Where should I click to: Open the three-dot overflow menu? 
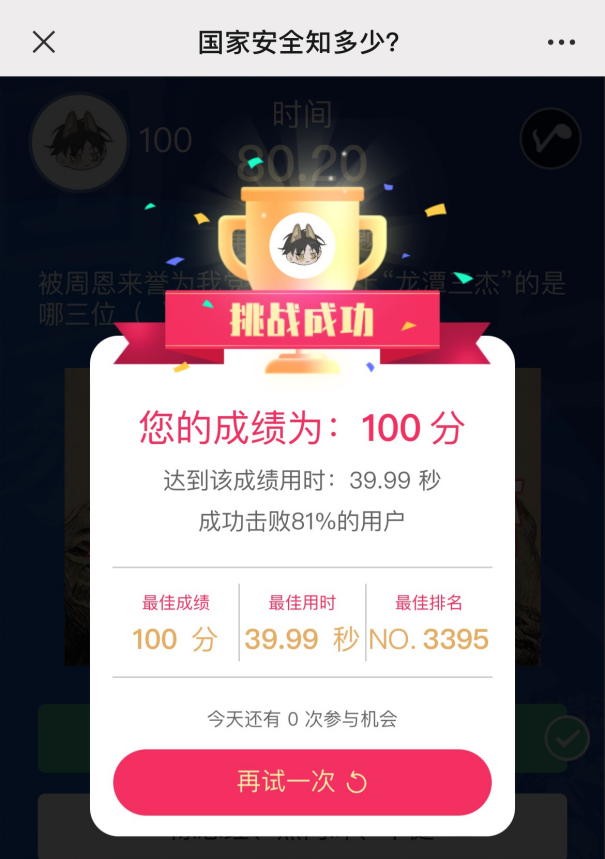(562, 42)
